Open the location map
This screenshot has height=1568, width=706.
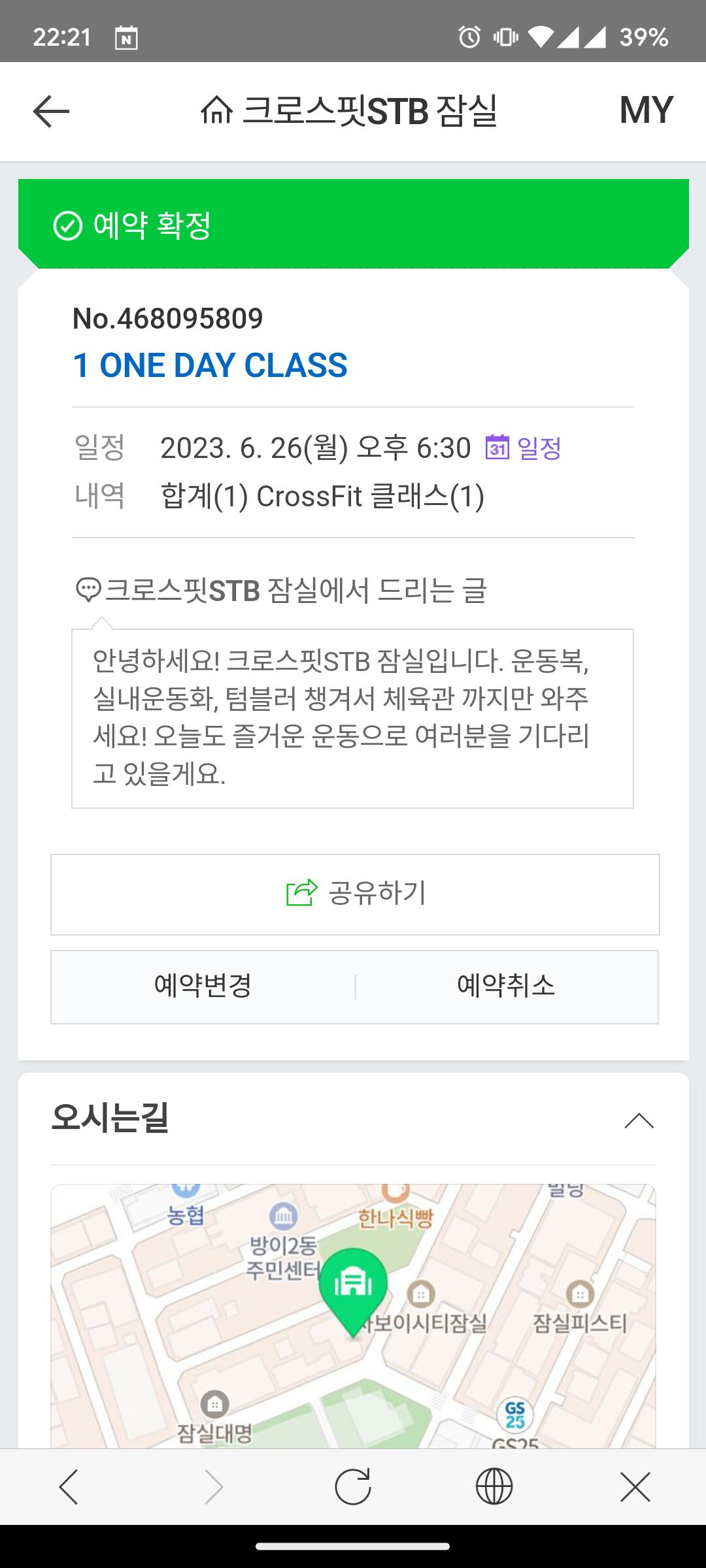click(x=353, y=1316)
